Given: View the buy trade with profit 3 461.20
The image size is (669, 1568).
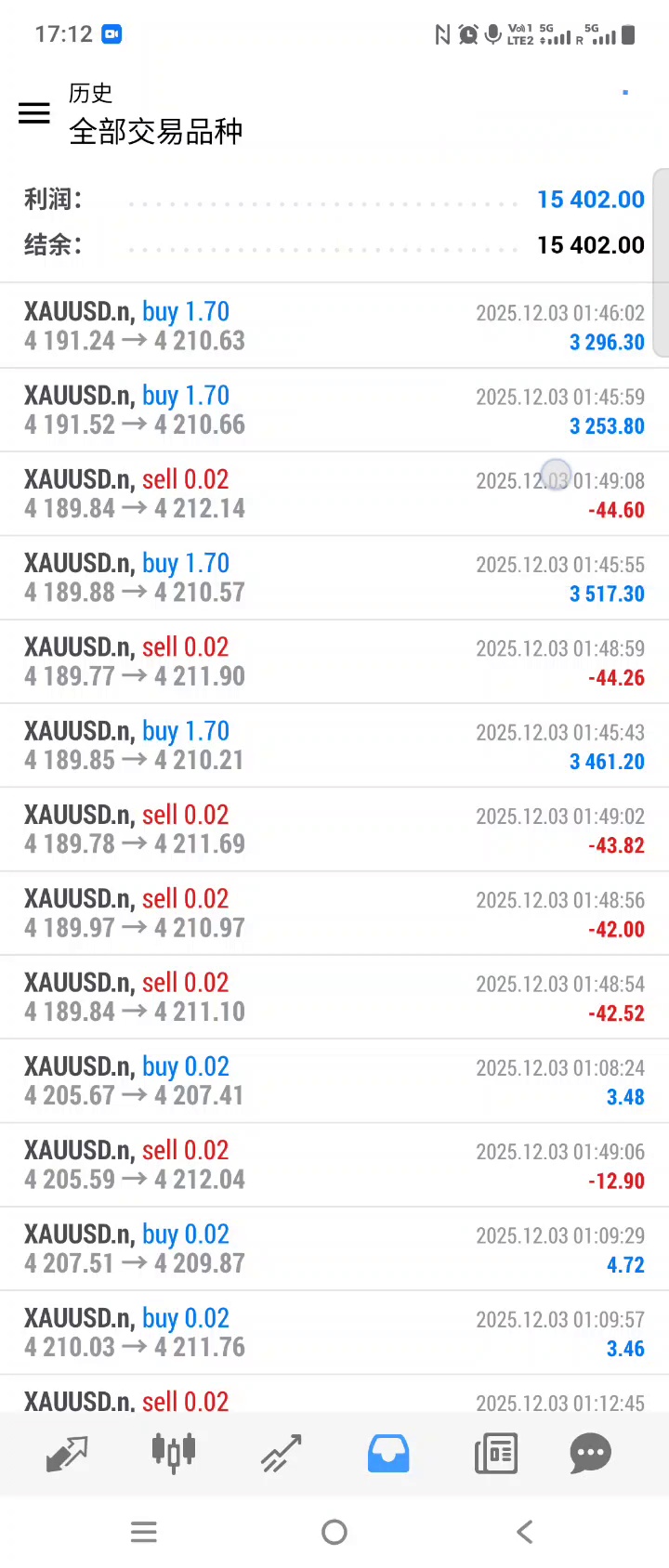Looking at the screenshot, I should click(334, 746).
